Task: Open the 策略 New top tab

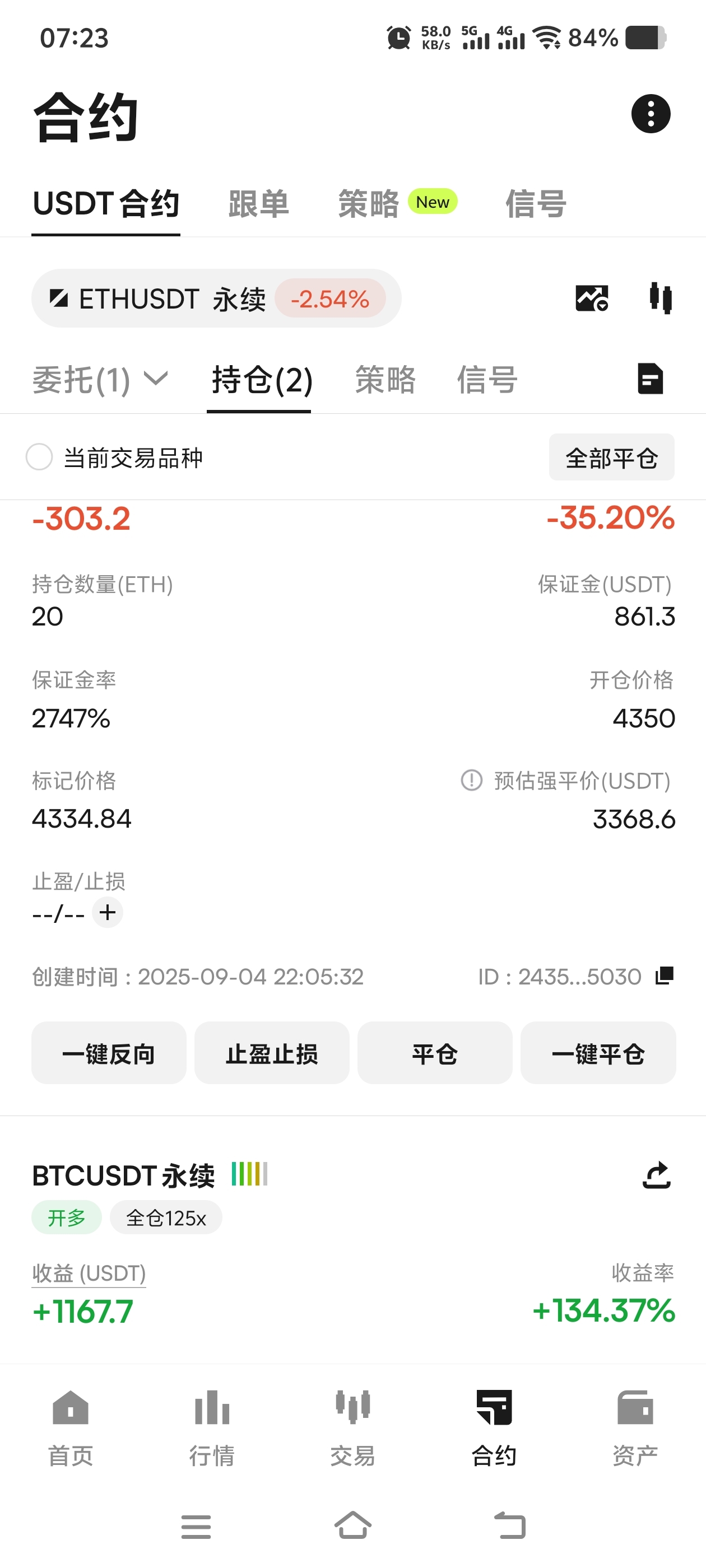Action: point(397,203)
